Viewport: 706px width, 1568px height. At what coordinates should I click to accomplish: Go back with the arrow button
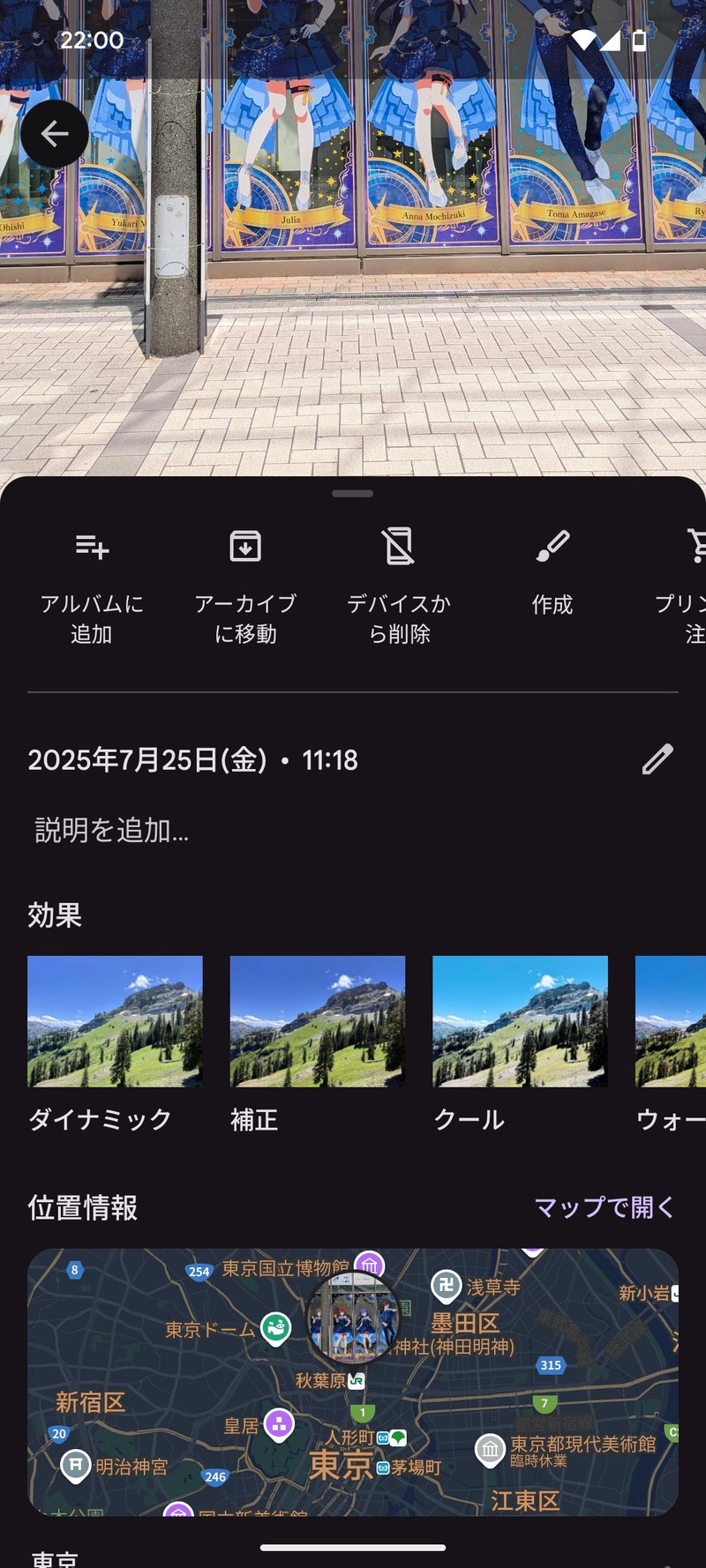tap(55, 134)
